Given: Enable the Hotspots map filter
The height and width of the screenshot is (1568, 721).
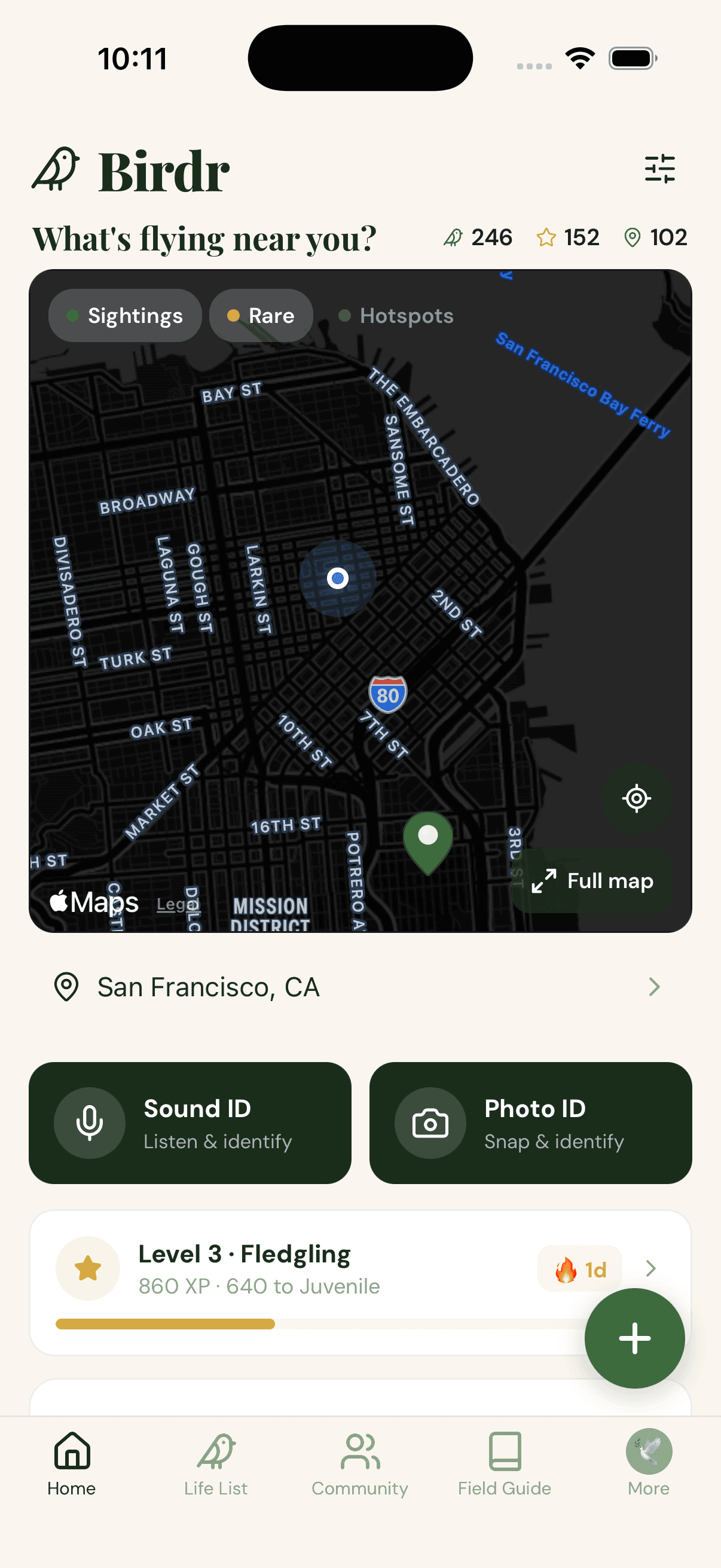Looking at the screenshot, I should click(396, 315).
